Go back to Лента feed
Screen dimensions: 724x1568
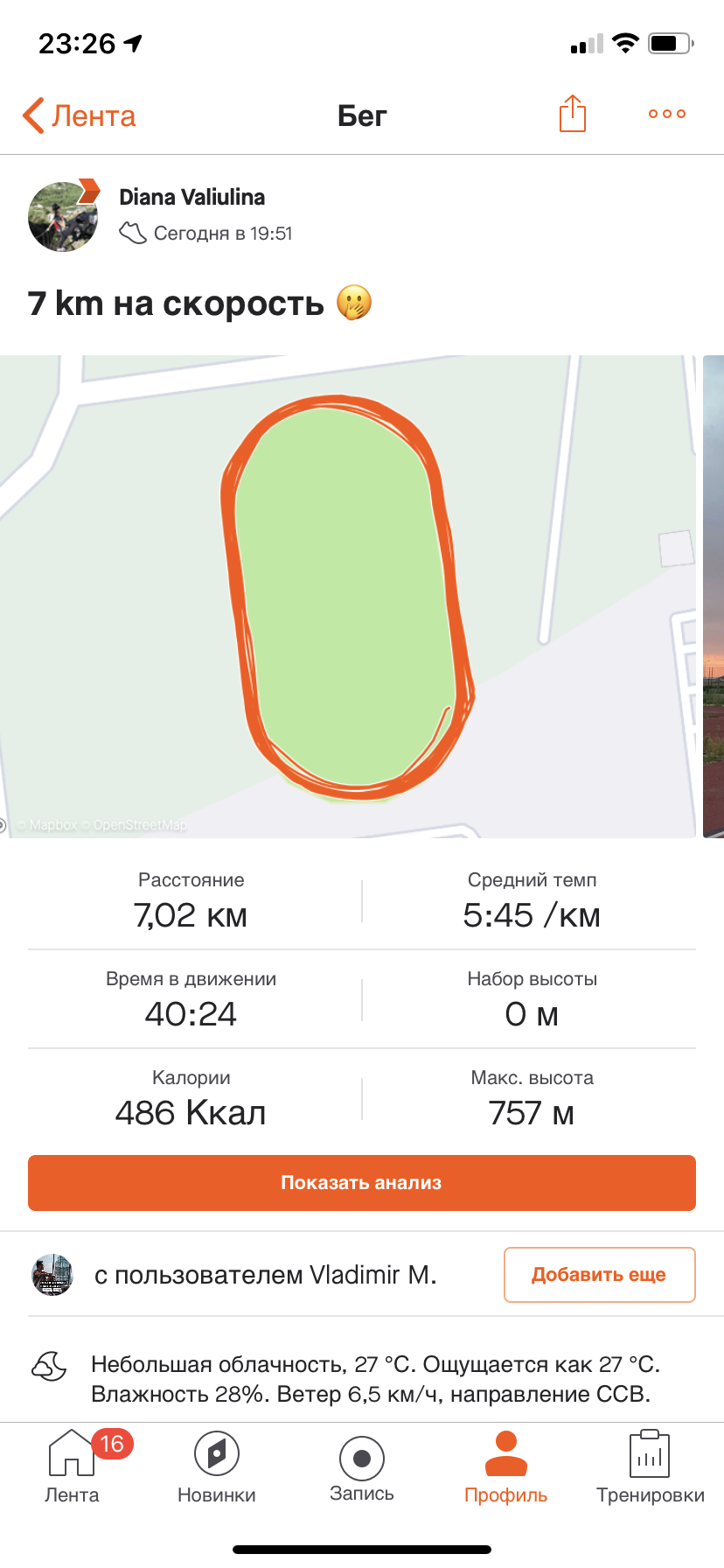pyautogui.click(x=79, y=115)
